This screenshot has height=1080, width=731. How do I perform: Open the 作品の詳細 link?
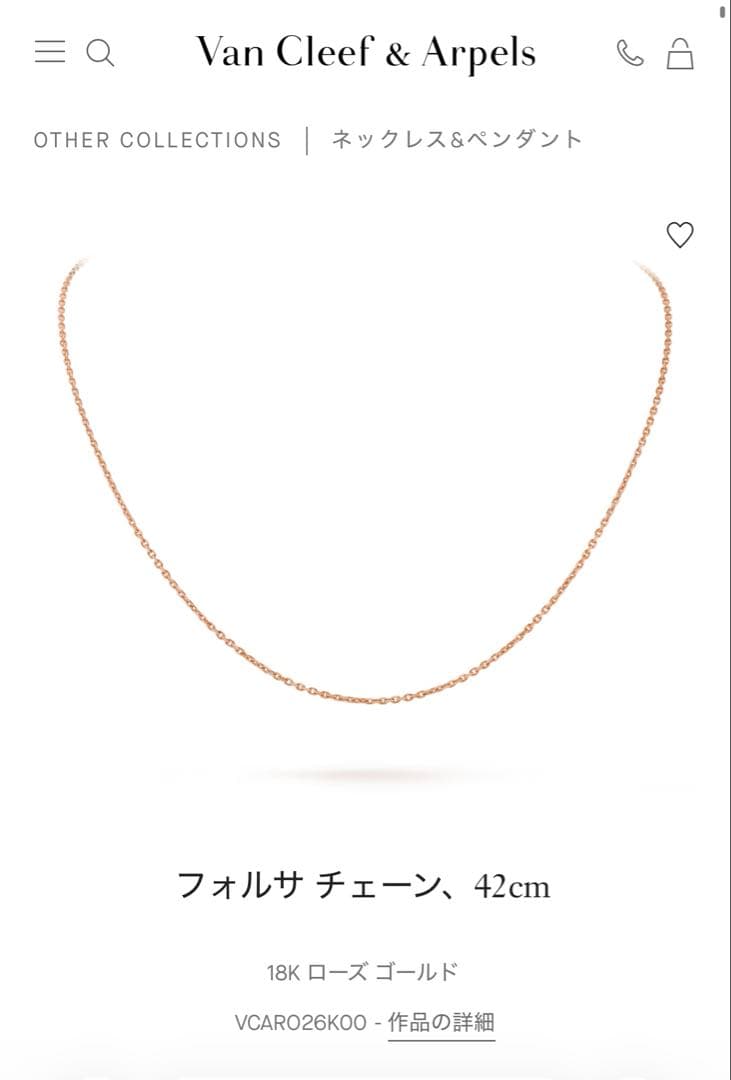tap(441, 1022)
